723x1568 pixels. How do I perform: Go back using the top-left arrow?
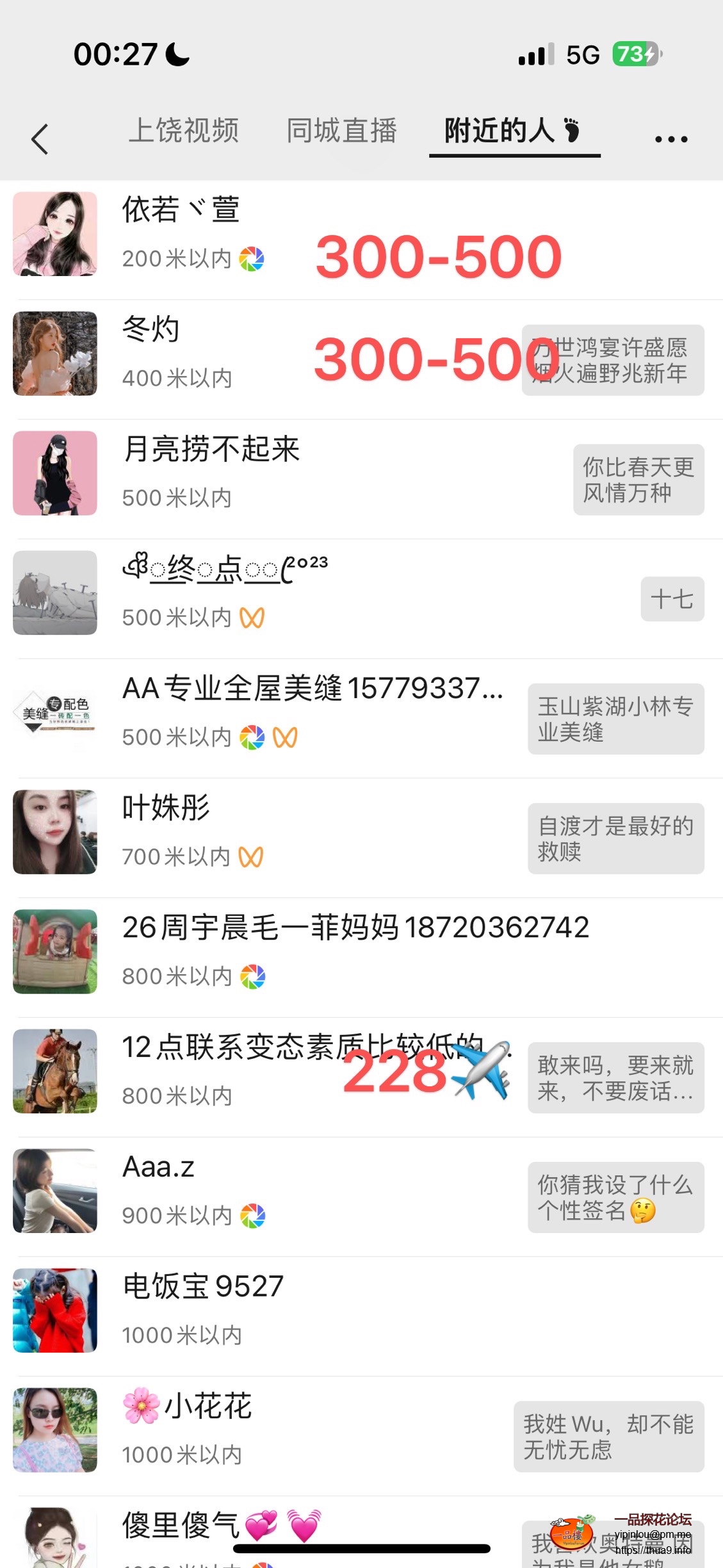(x=40, y=138)
